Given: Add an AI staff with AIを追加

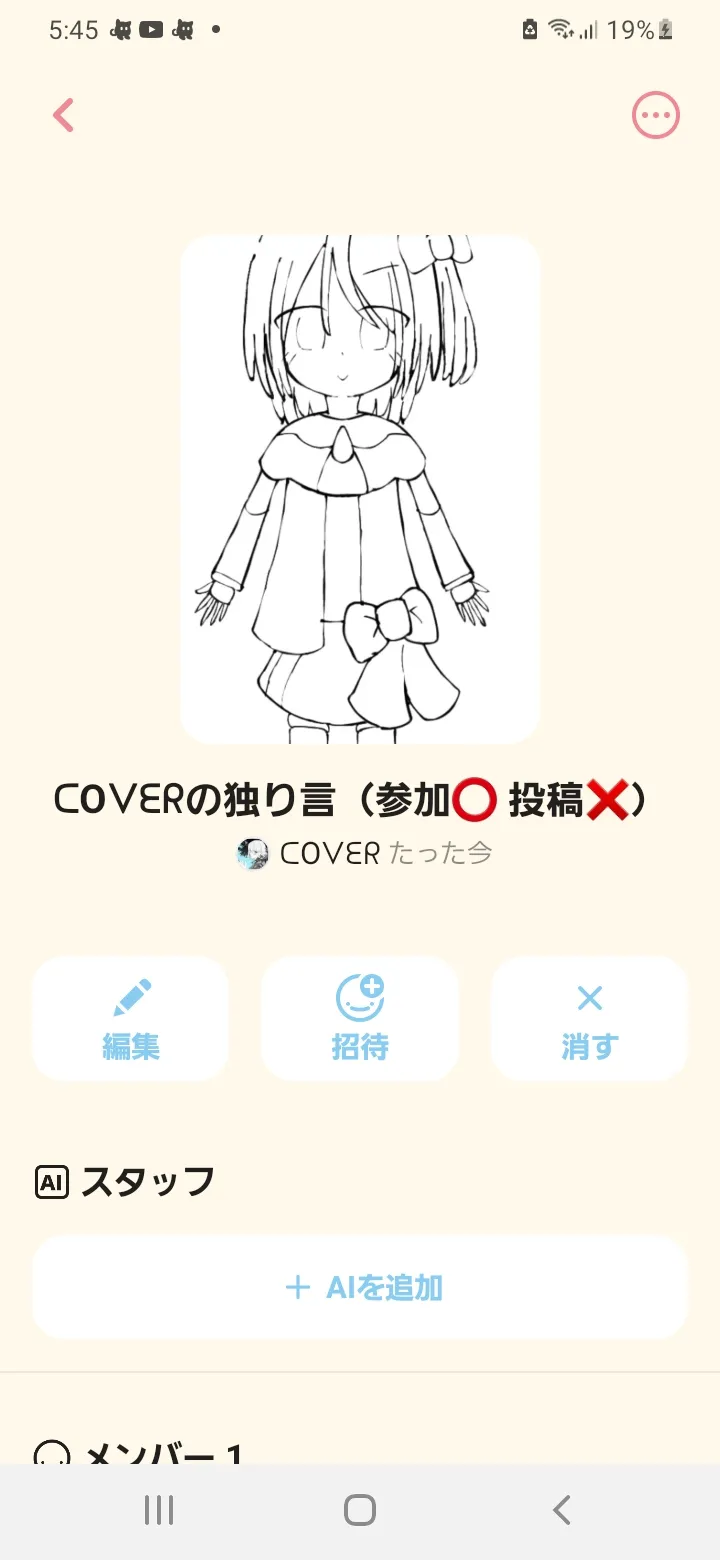Looking at the screenshot, I should pos(360,1287).
